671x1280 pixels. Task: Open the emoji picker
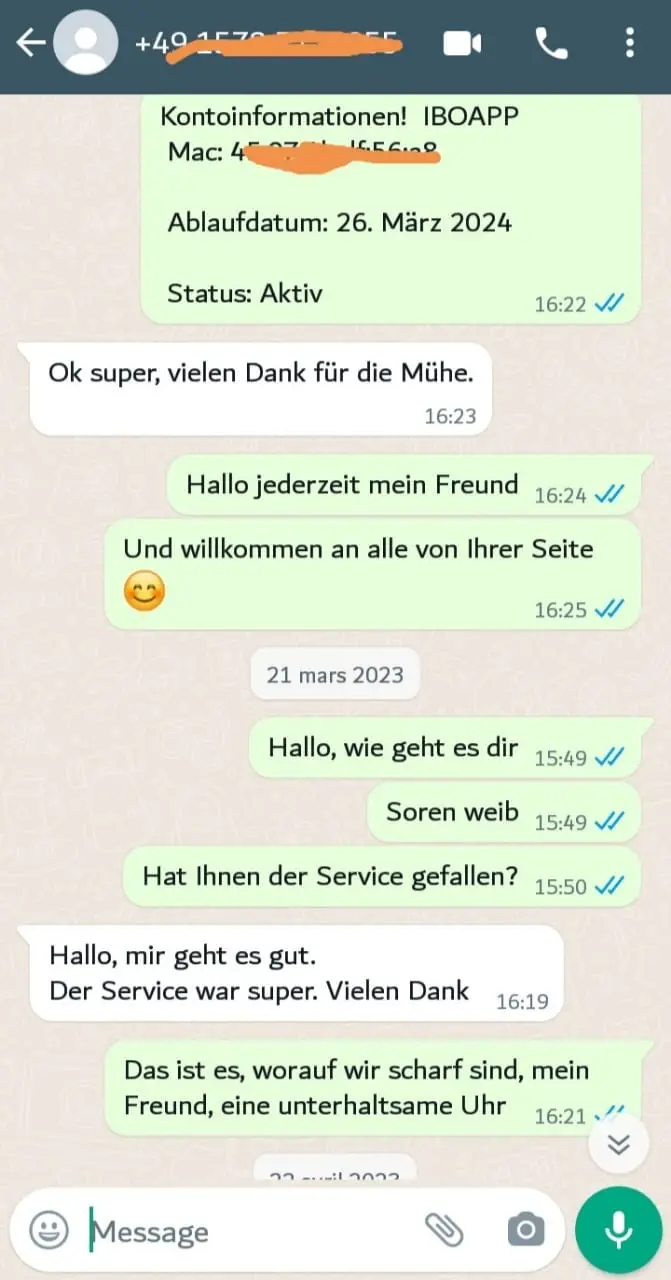(48, 1230)
